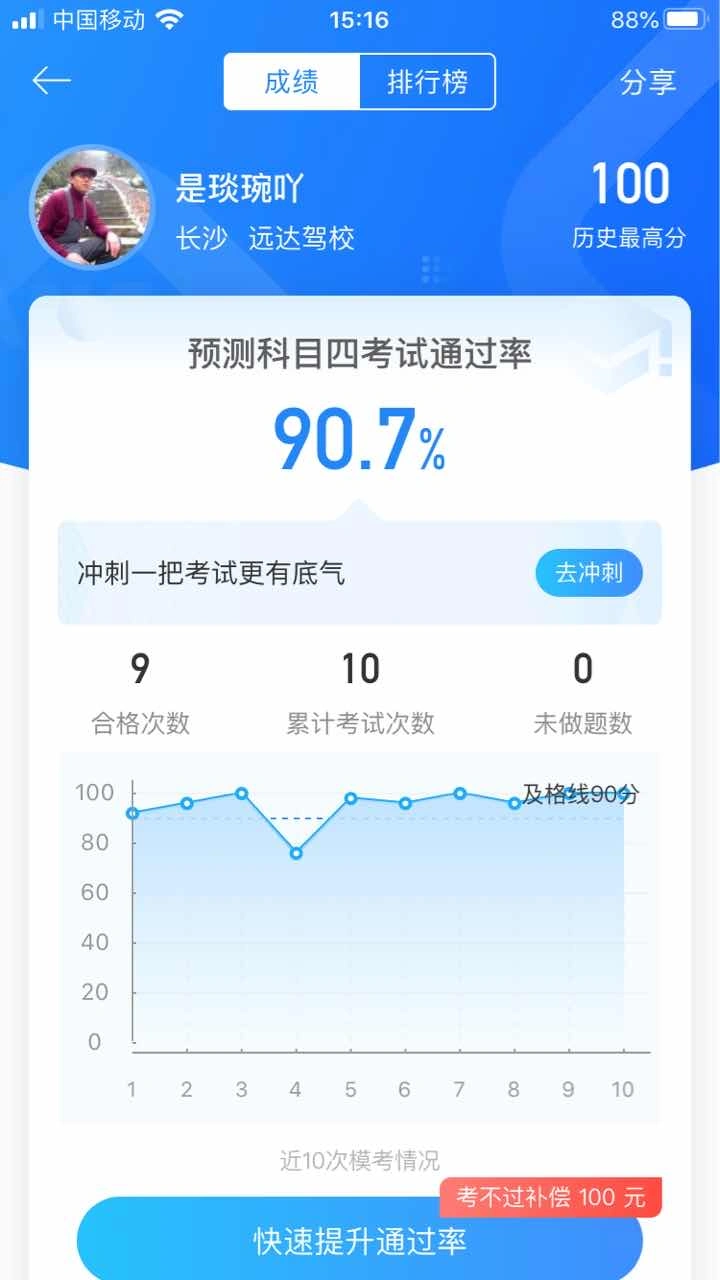Open the user profile avatar
The width and height of the screenshot is (720, 1280).
point(92,208)
